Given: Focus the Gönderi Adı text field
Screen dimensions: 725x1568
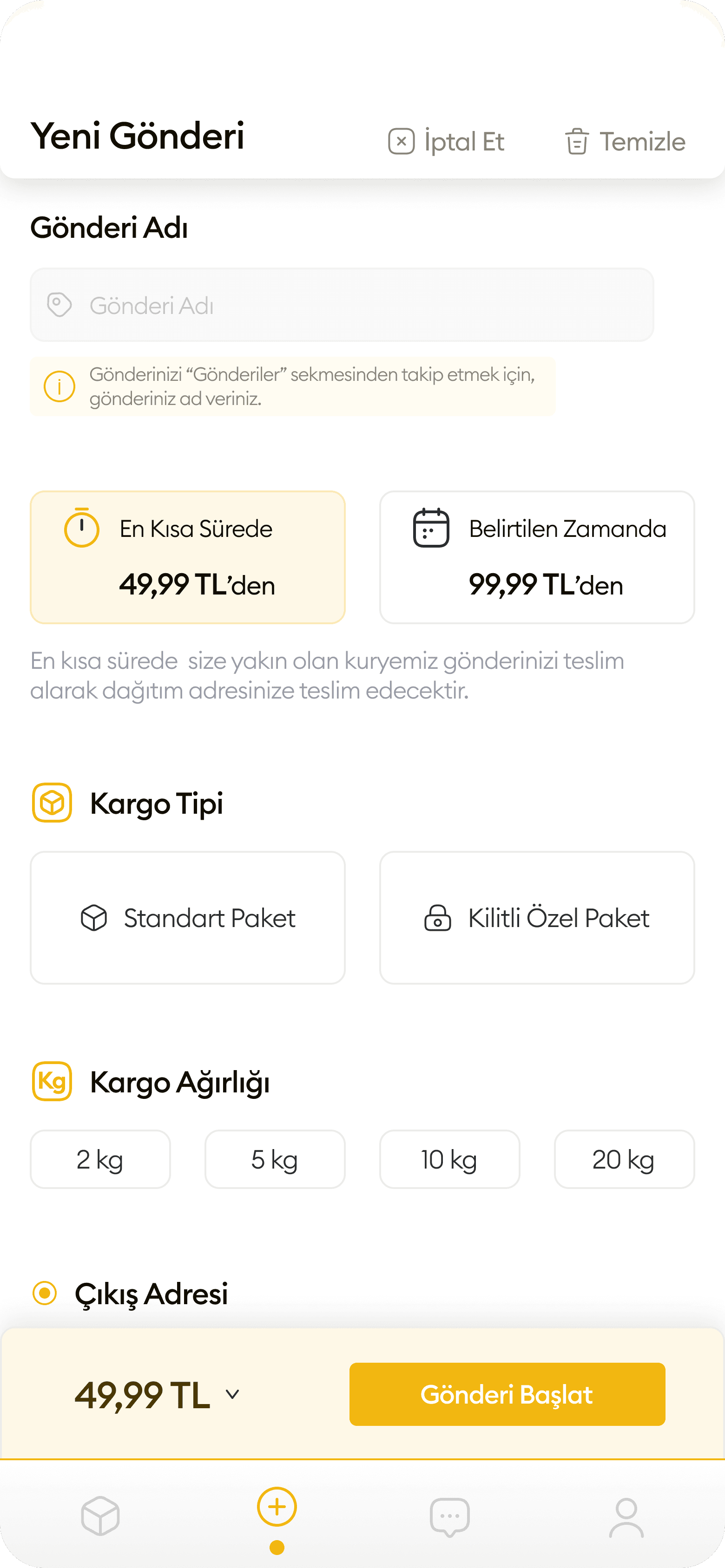Looking at the screenshot, I should [341, 305].
